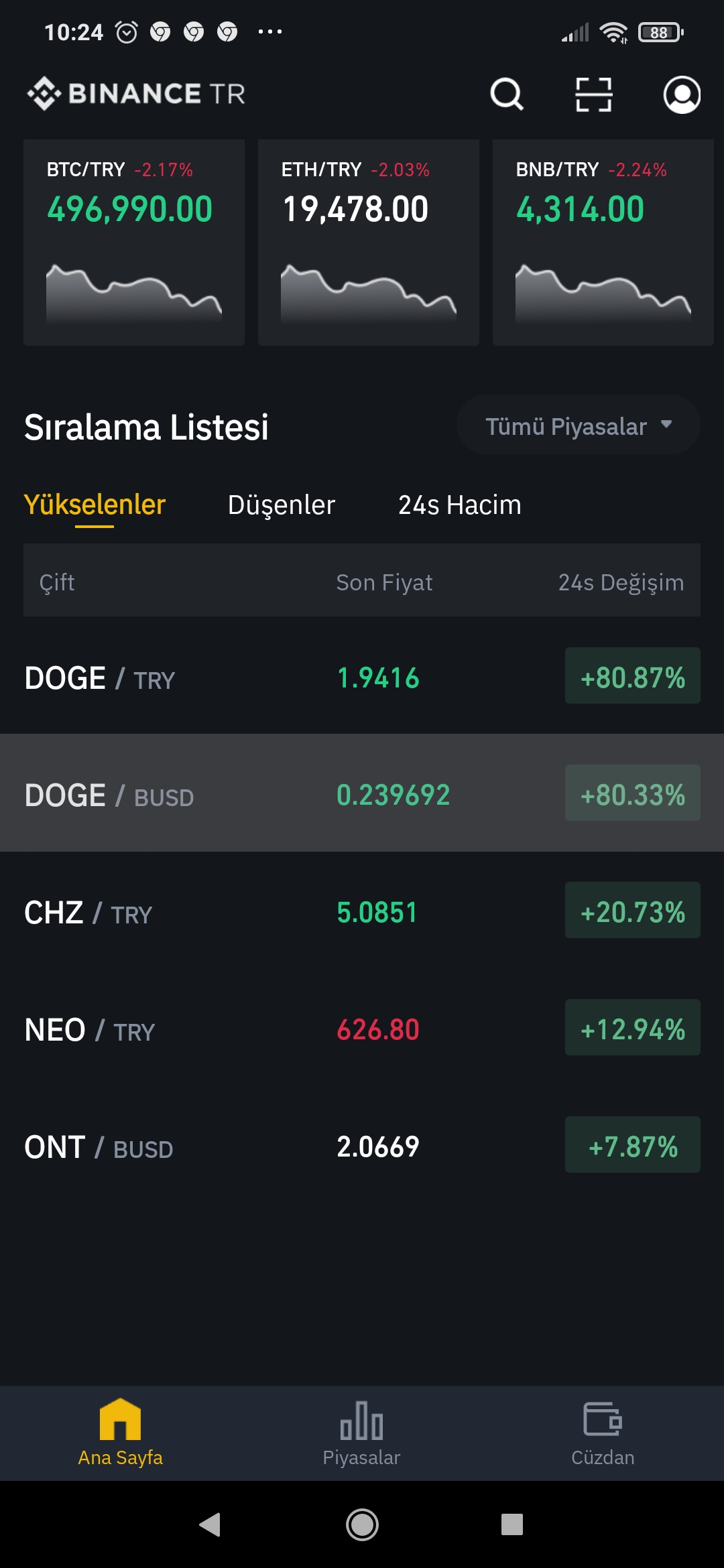Image resolution: width=724 pixels, height=1568 pixels.
Task: Tap the system home button
Action: (362, 1524)
